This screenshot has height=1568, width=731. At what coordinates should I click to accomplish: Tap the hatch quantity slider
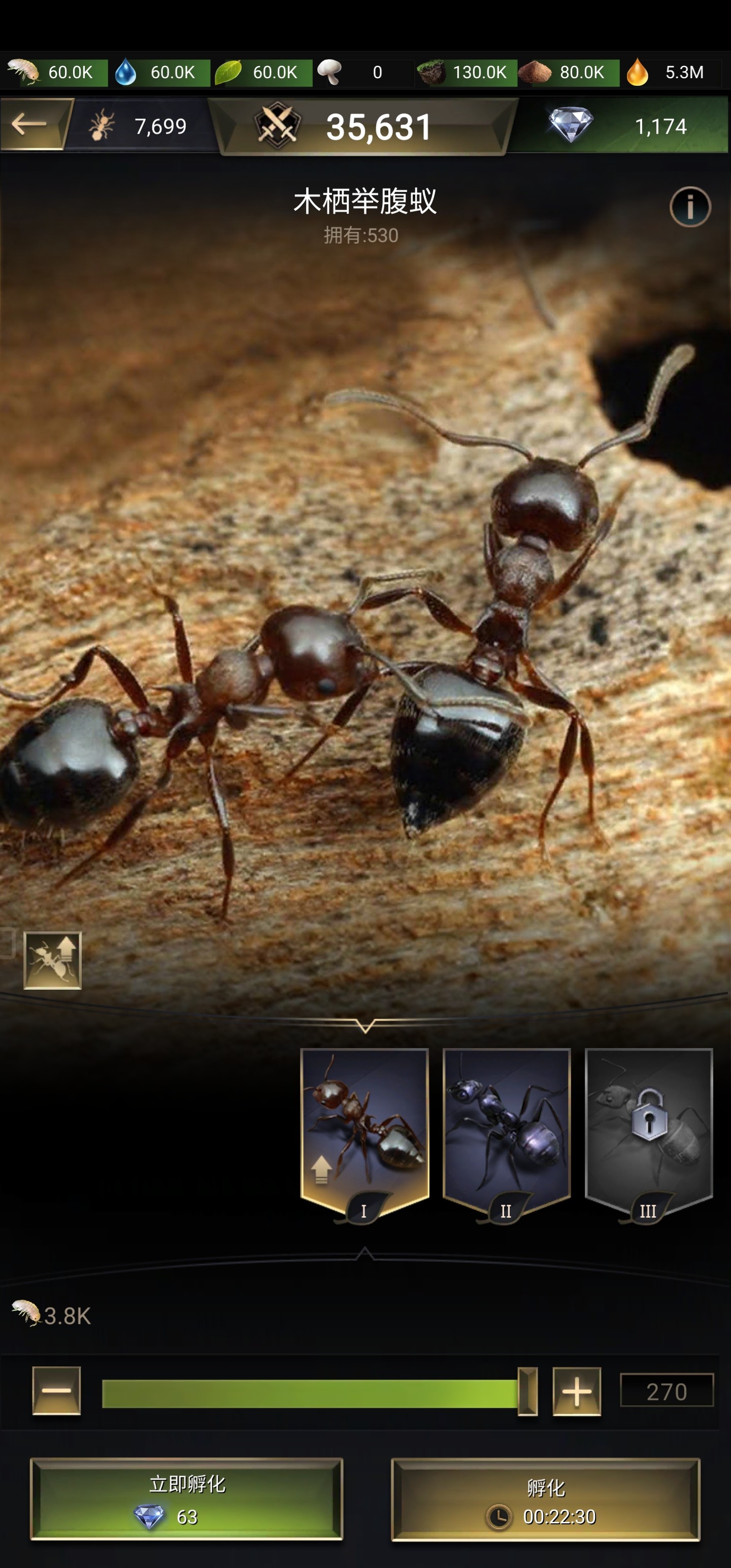click(x=316, y=1393)
